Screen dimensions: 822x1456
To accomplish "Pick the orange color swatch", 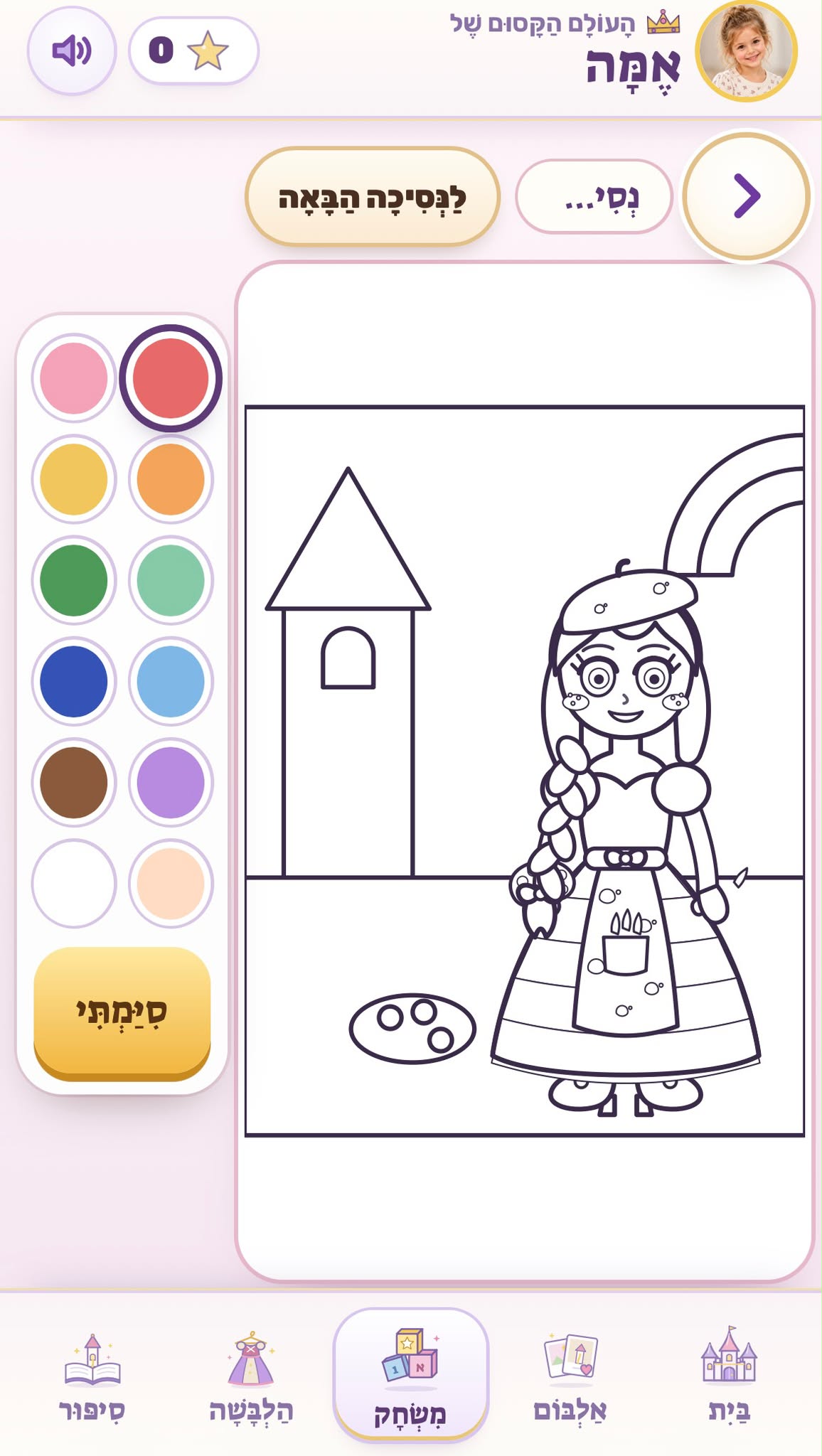I will tap(171, 479).
